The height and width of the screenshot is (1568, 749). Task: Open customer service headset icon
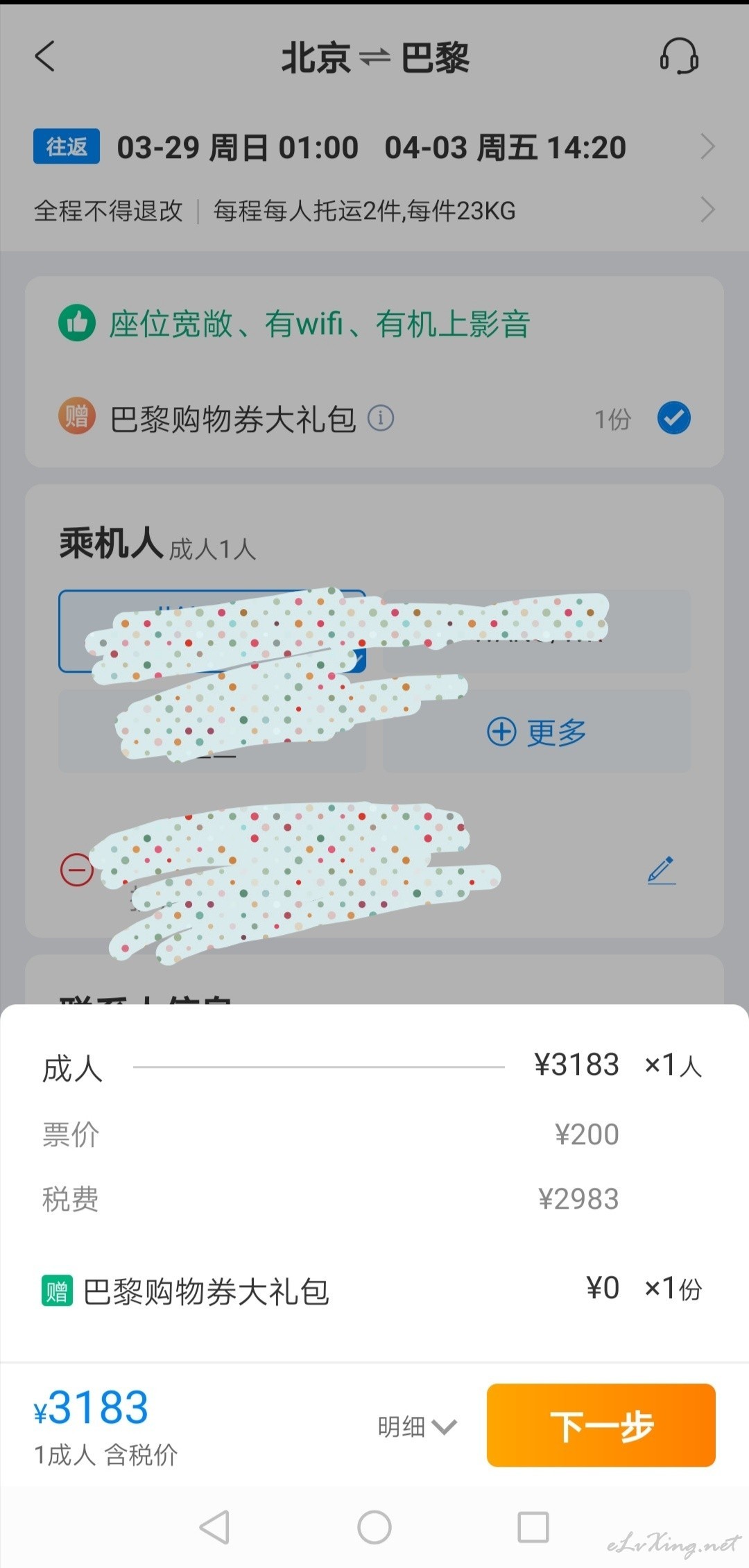[679, 56]
